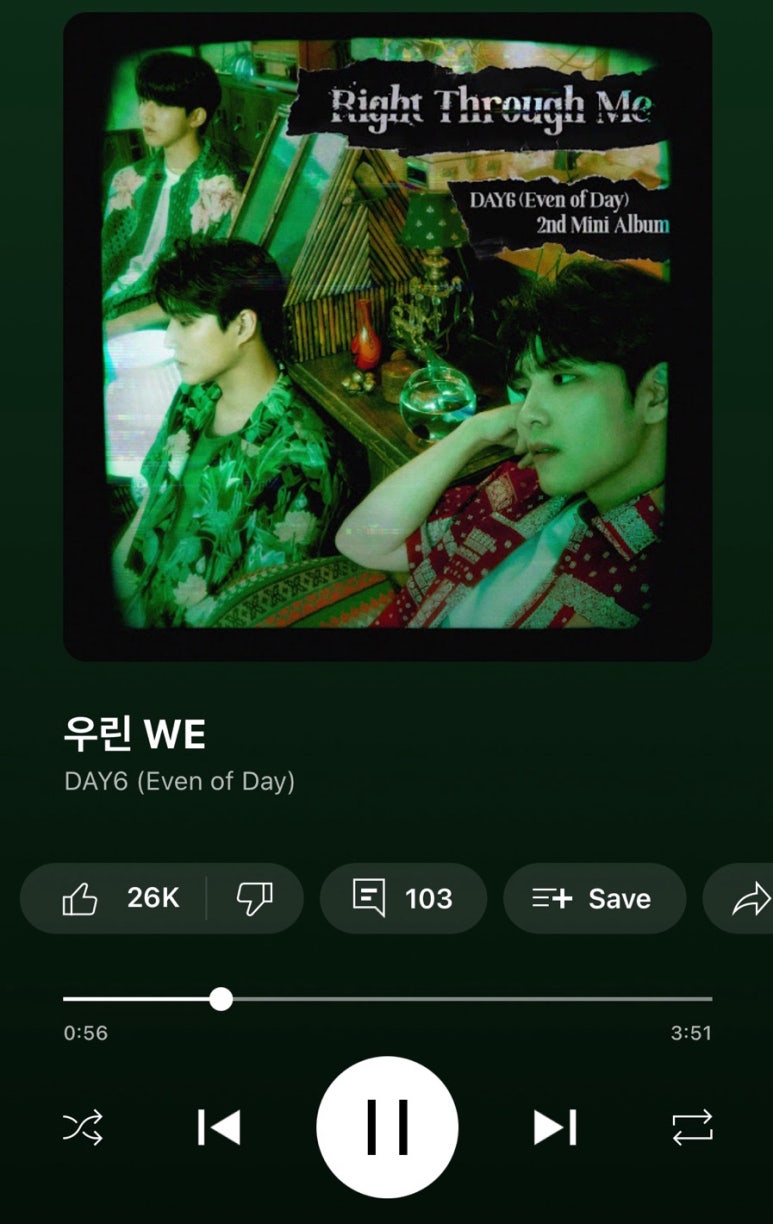Toggle repeat mode
The height and width of the screenshot is (1224, 773).
tap(692, 1127)
